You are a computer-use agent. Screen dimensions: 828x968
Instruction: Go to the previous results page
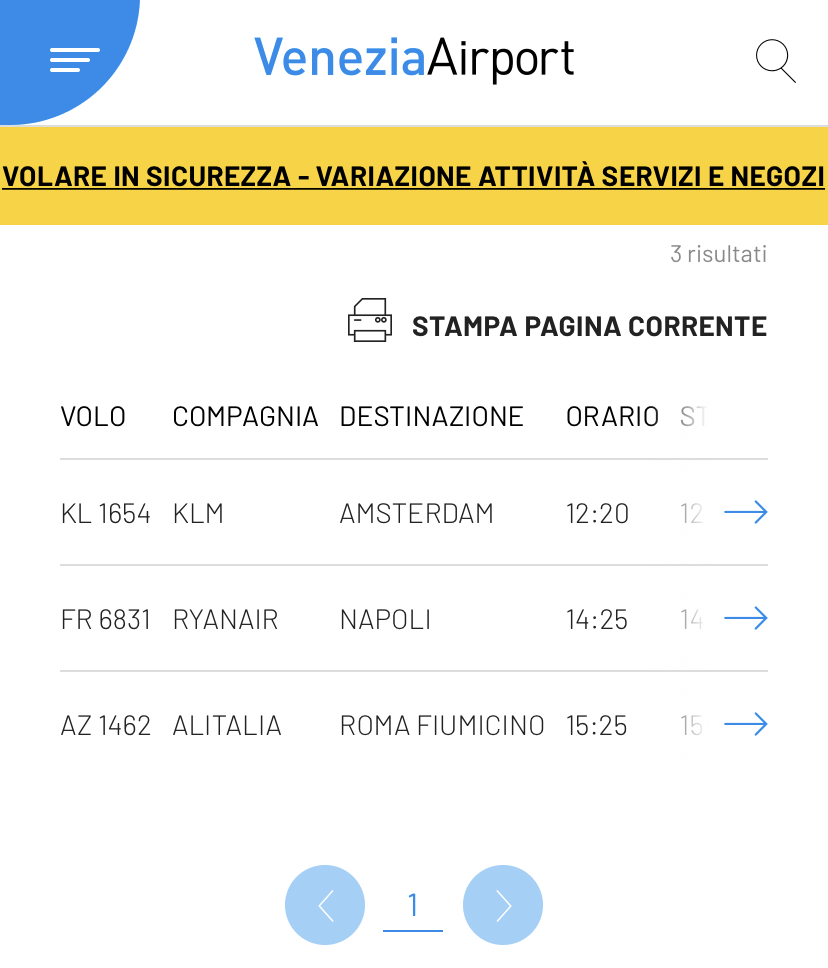325,905
